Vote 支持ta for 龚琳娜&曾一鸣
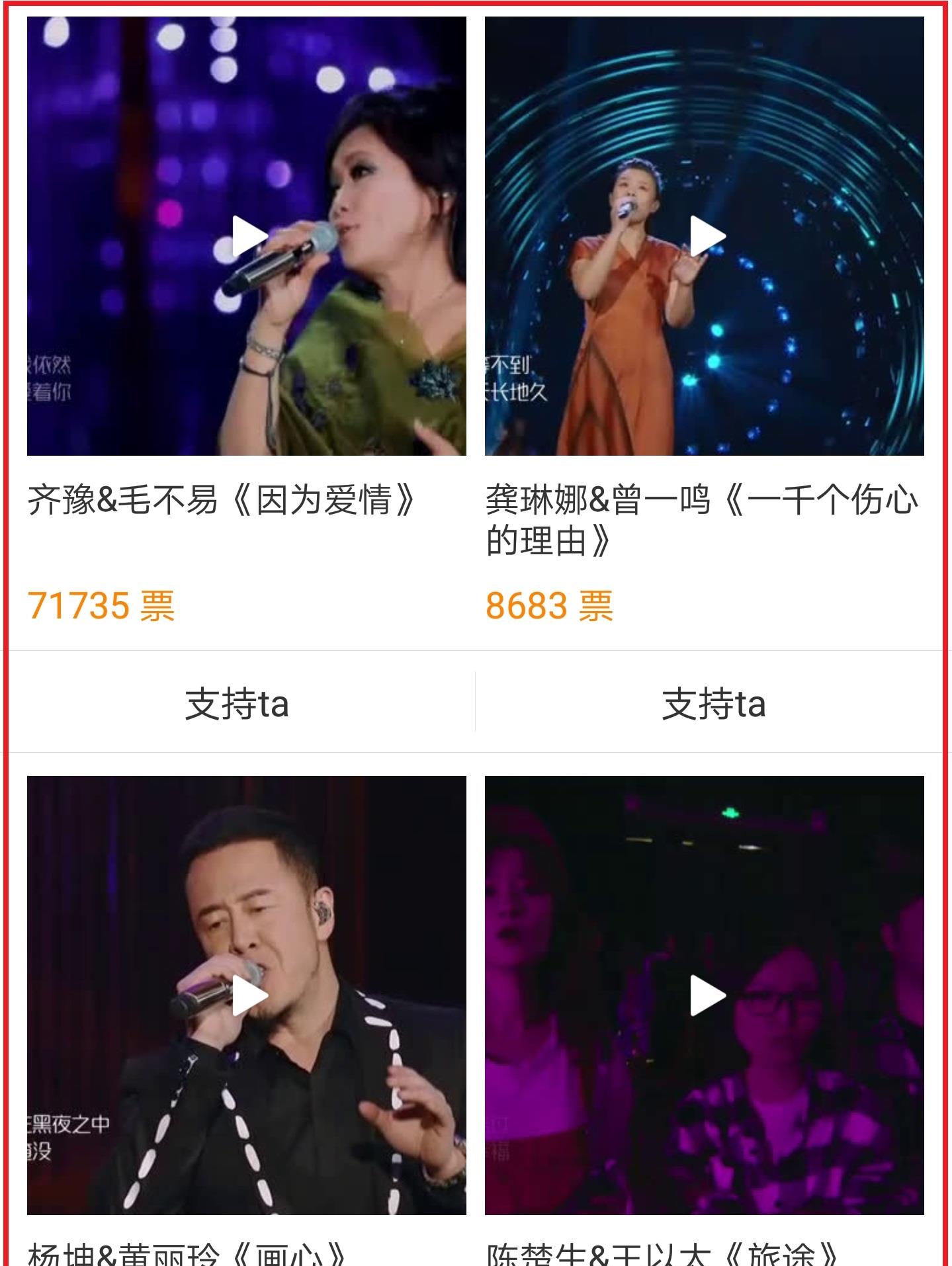This screenshot has height=1266, width=952. tap(713, 703)
